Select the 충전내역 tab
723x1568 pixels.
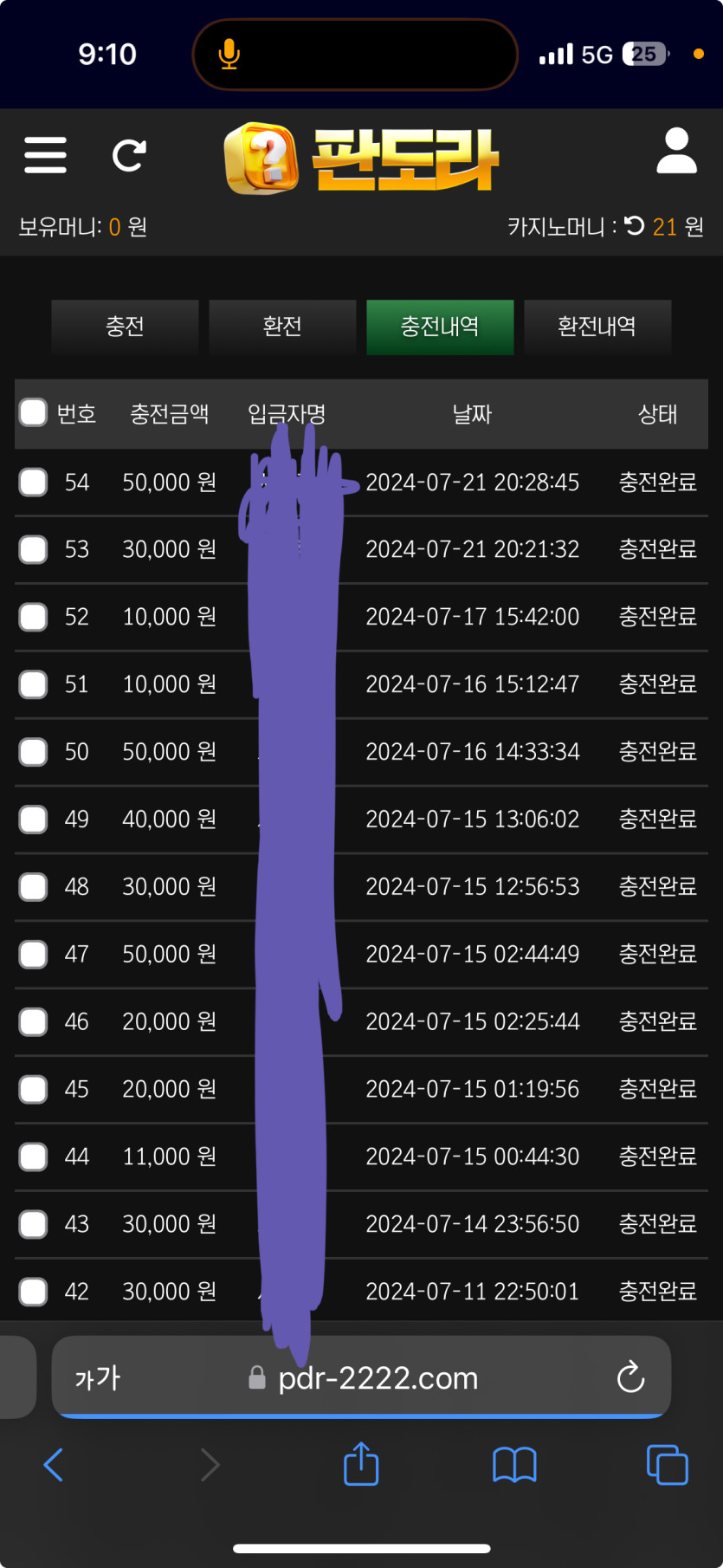[440, 327]
